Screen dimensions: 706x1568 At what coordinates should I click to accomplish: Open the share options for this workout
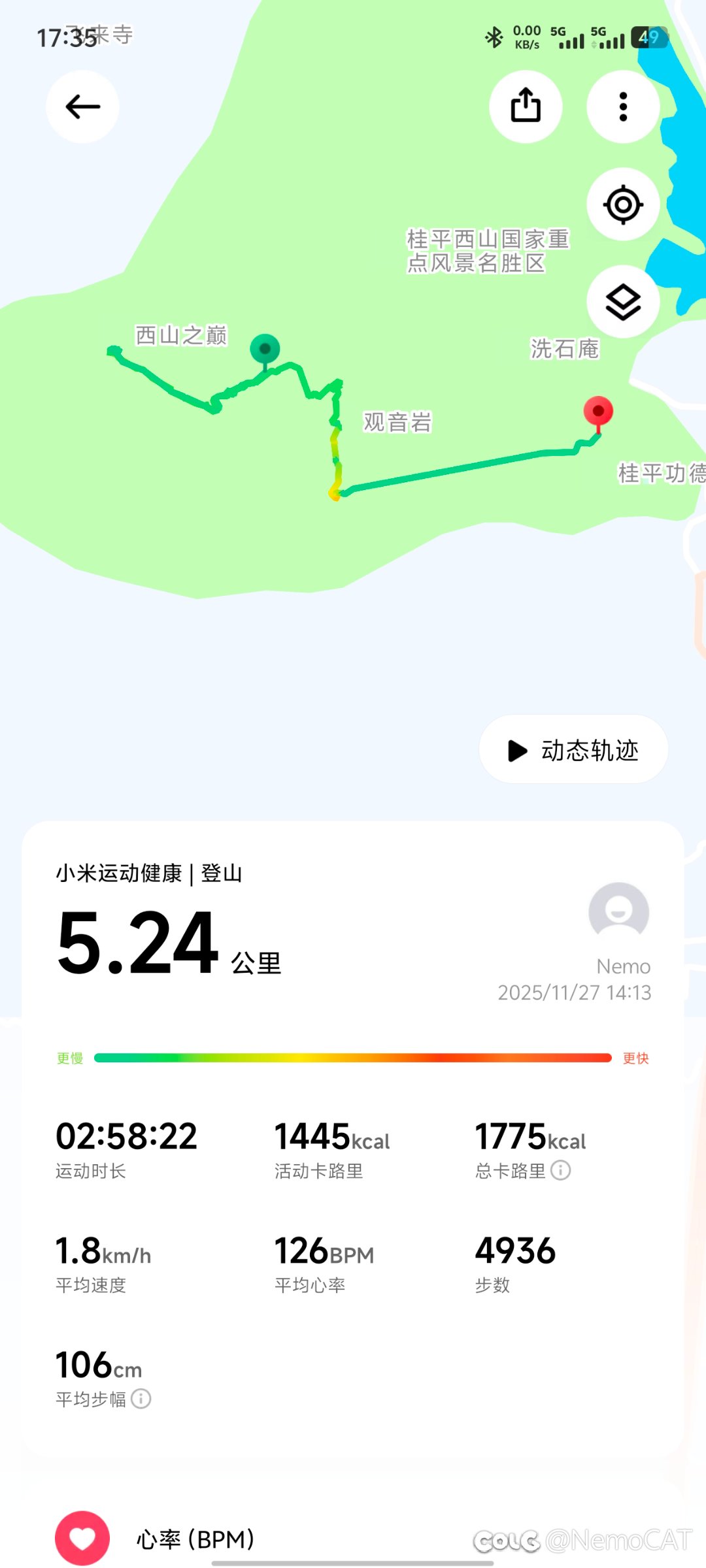525,106
